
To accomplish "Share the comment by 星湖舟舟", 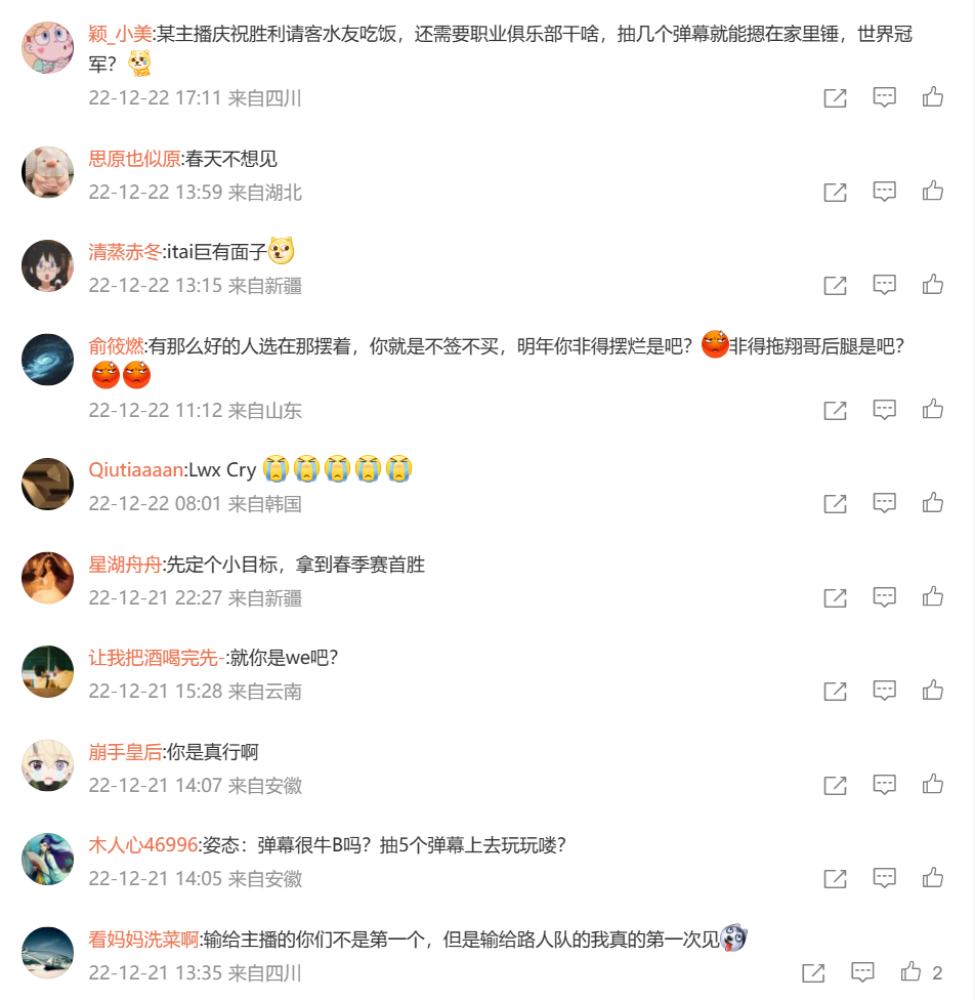I will pyautogui.click(x=835, y=598).
